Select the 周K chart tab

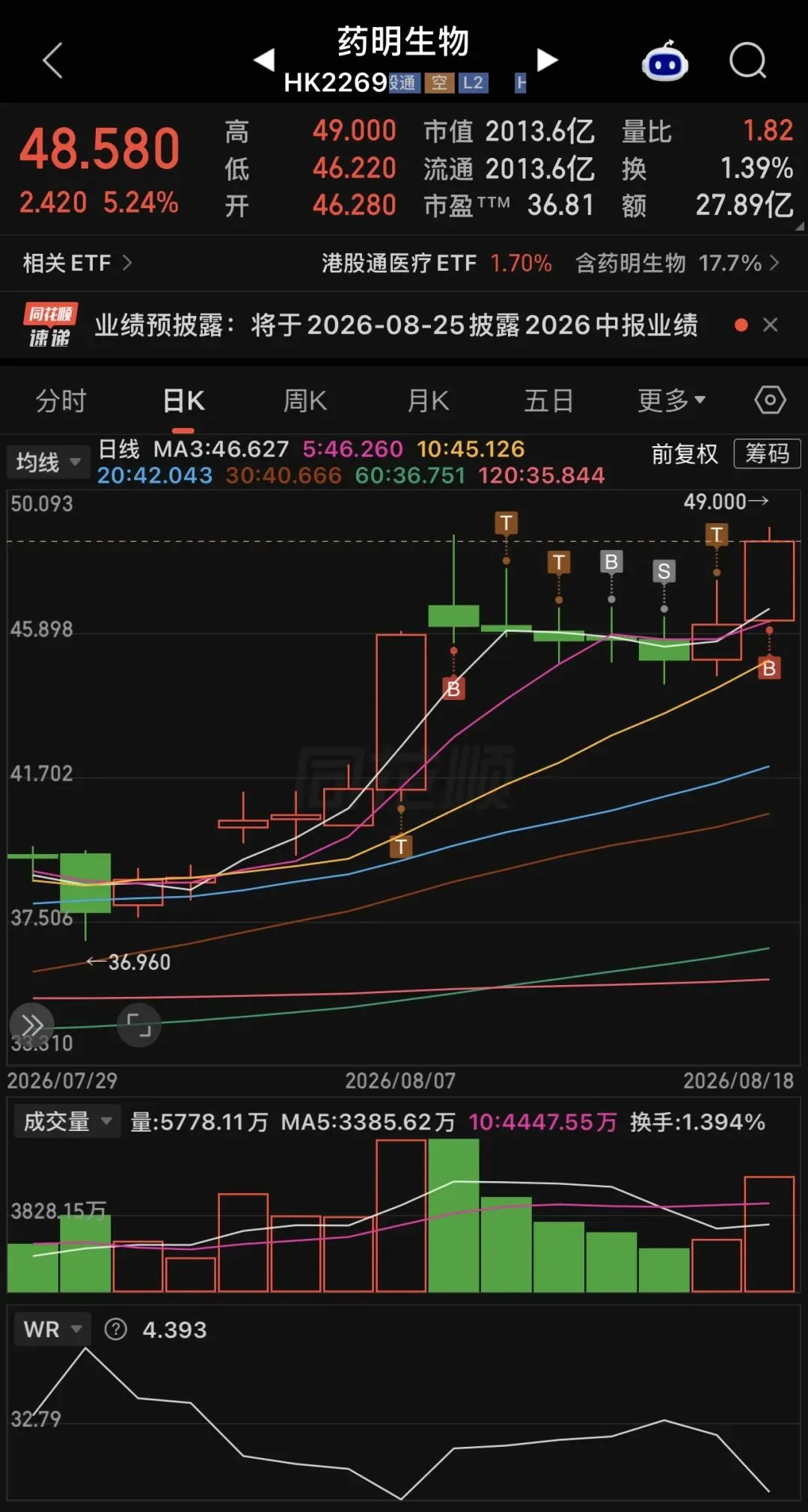(x=304, y=400)
